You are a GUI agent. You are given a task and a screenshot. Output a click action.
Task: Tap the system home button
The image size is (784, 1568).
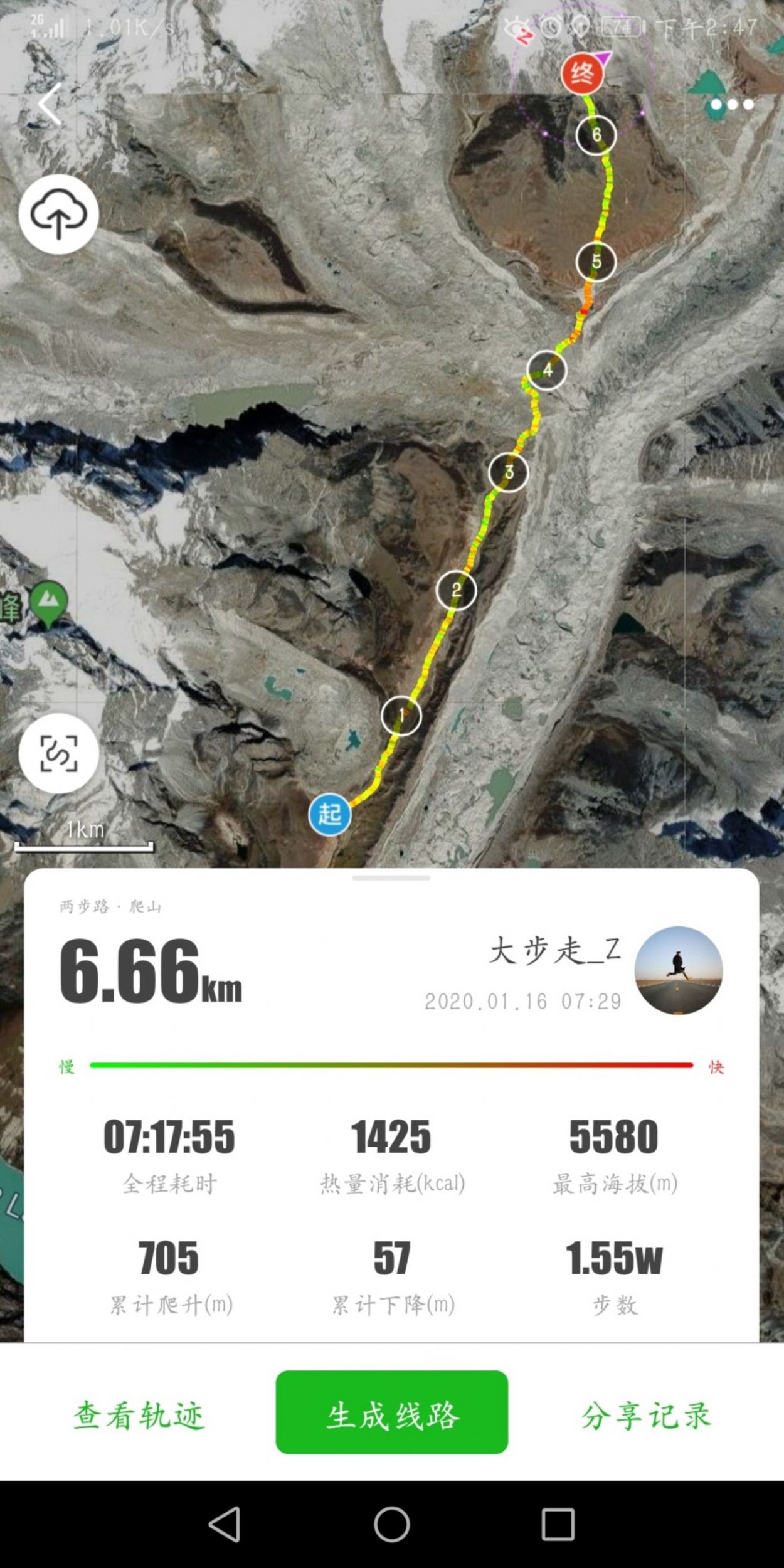pos(392,1524)
